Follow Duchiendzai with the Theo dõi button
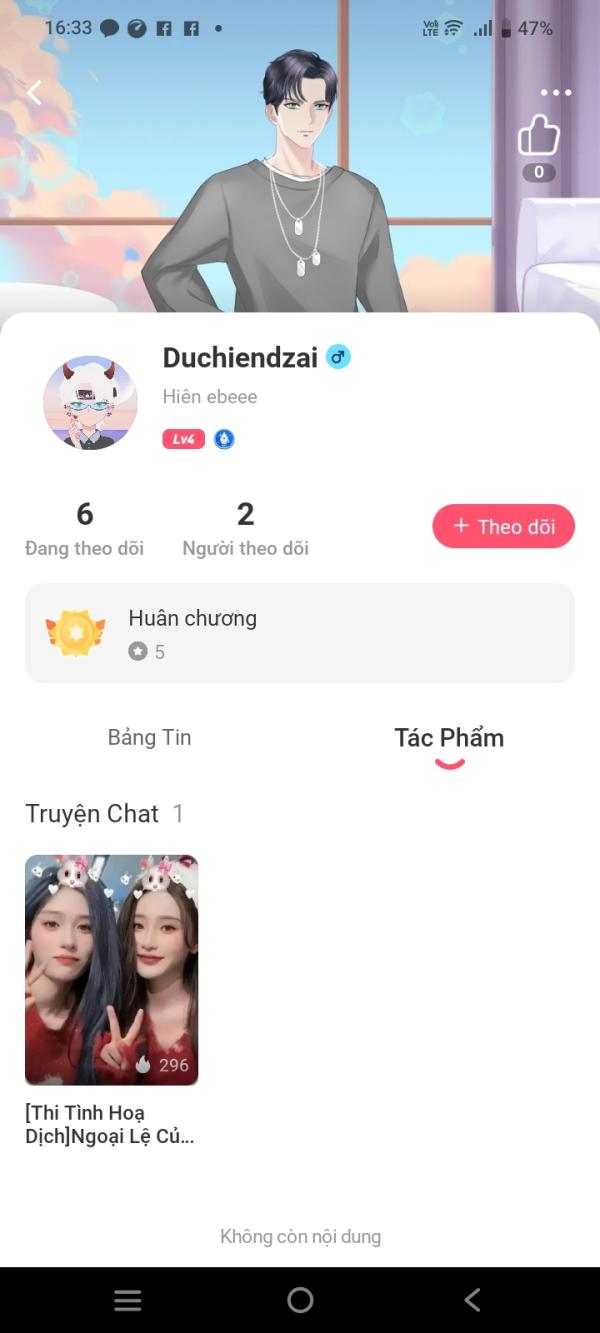Screen dimensions: 600x1333 click(x=503, y=526)
